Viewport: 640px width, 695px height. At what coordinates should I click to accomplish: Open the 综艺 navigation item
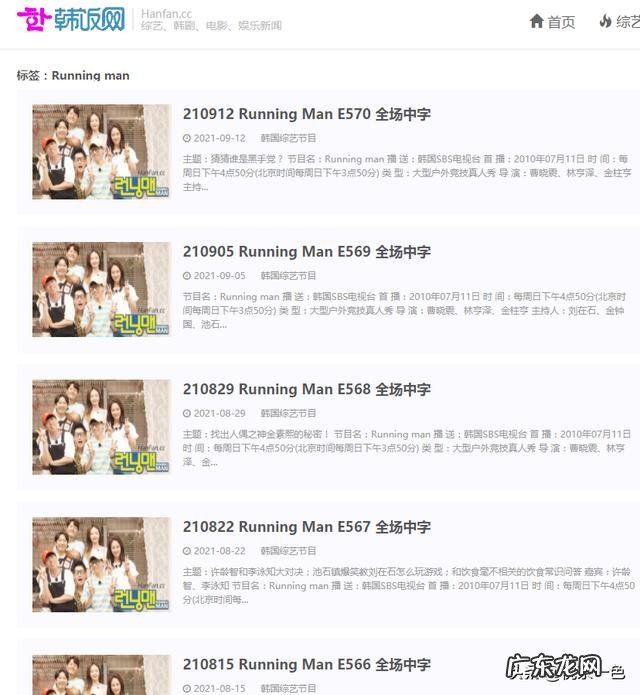click(x=620, y=21)
